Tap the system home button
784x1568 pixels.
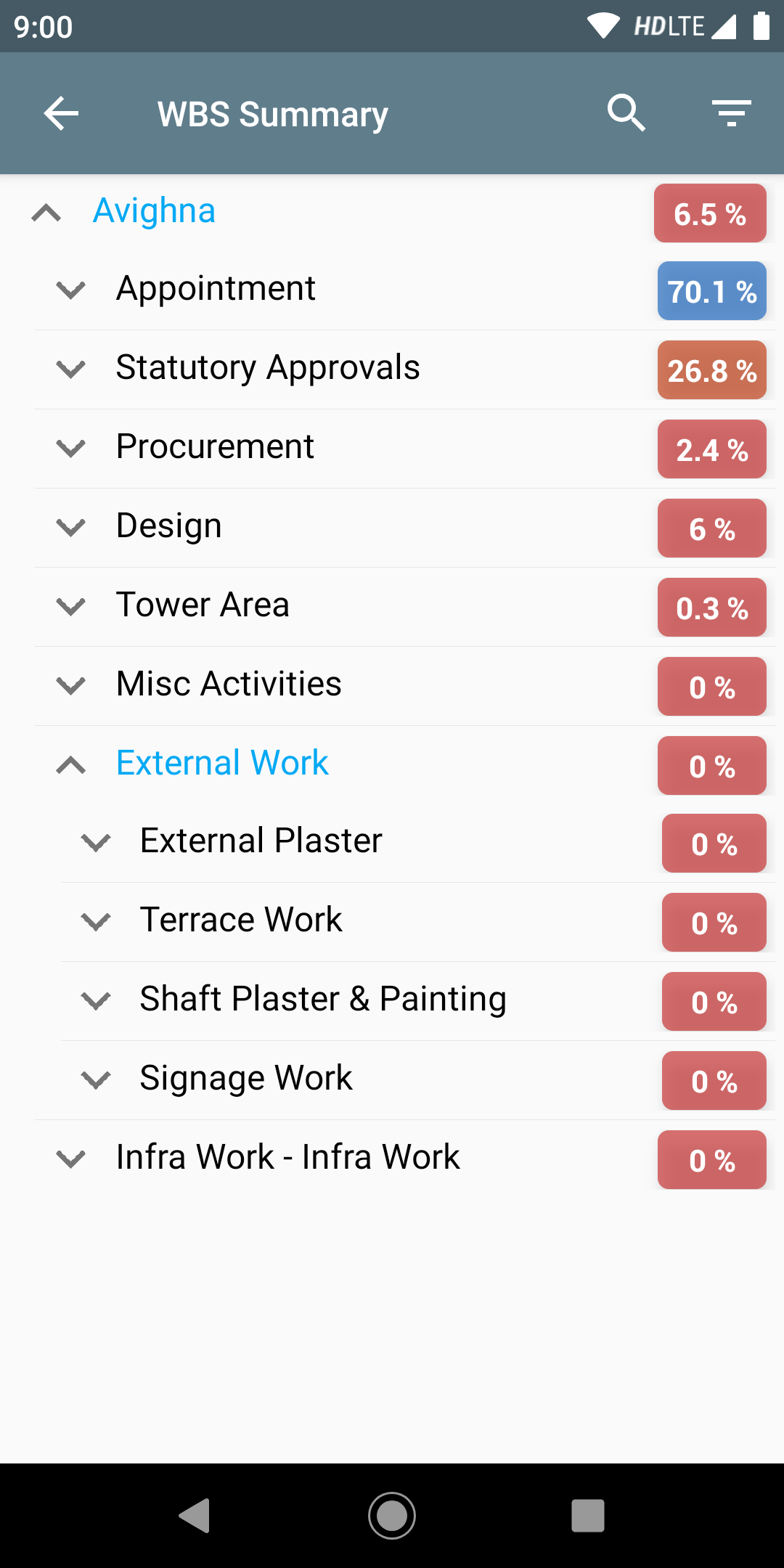(x=392, y=1516)
